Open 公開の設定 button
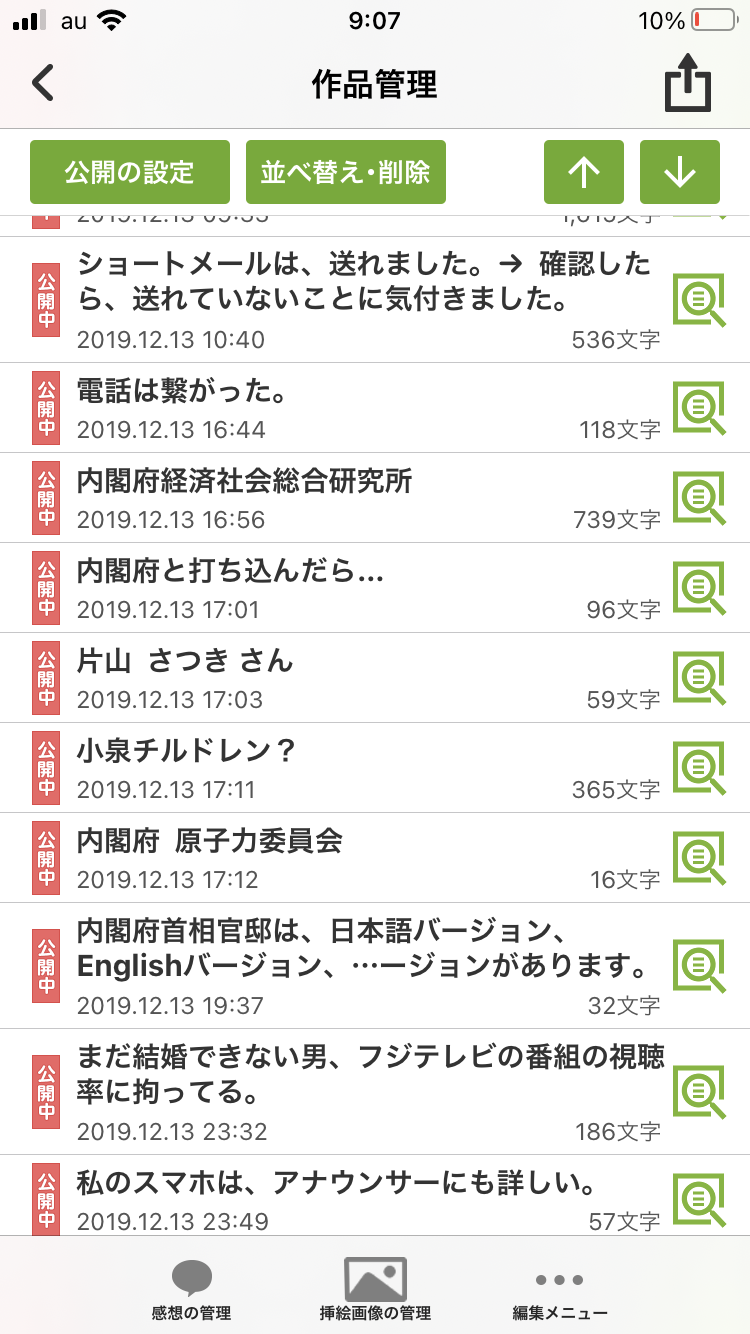This screenshot has width=750, height=1334. click(130, 172)
